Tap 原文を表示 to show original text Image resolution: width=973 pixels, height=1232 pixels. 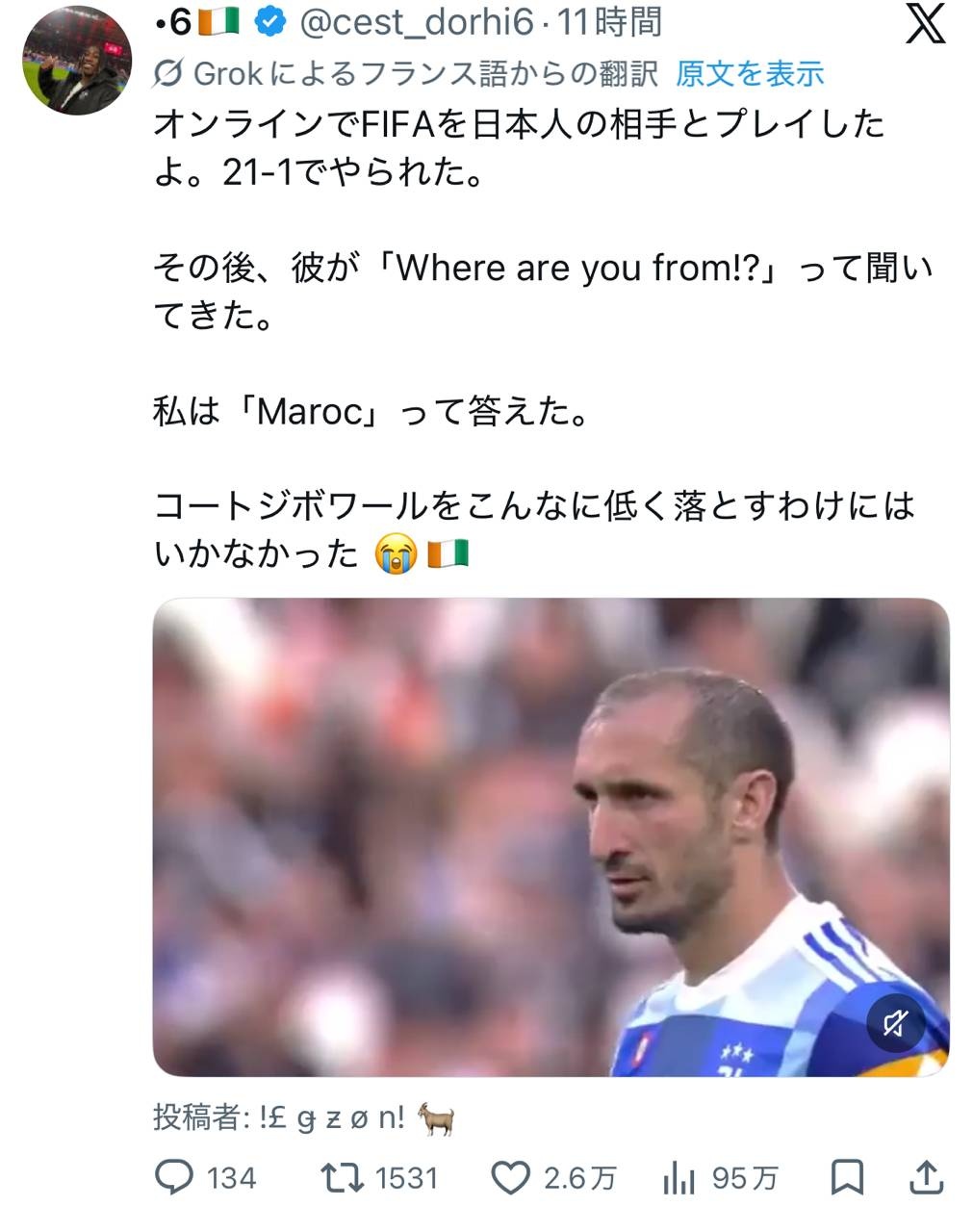tap(750, 74)
